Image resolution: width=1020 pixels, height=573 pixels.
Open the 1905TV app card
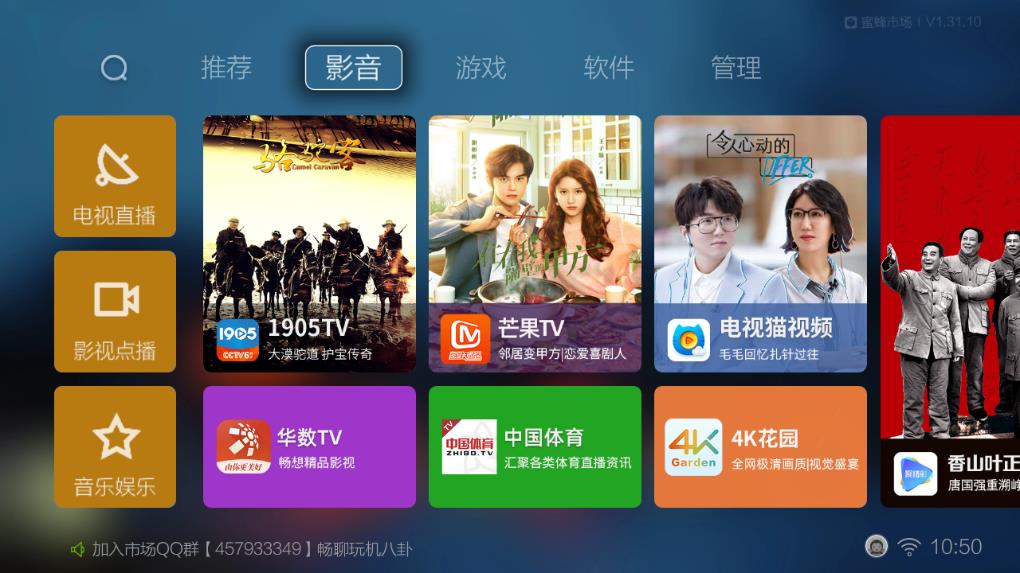(x=309, y=244)
